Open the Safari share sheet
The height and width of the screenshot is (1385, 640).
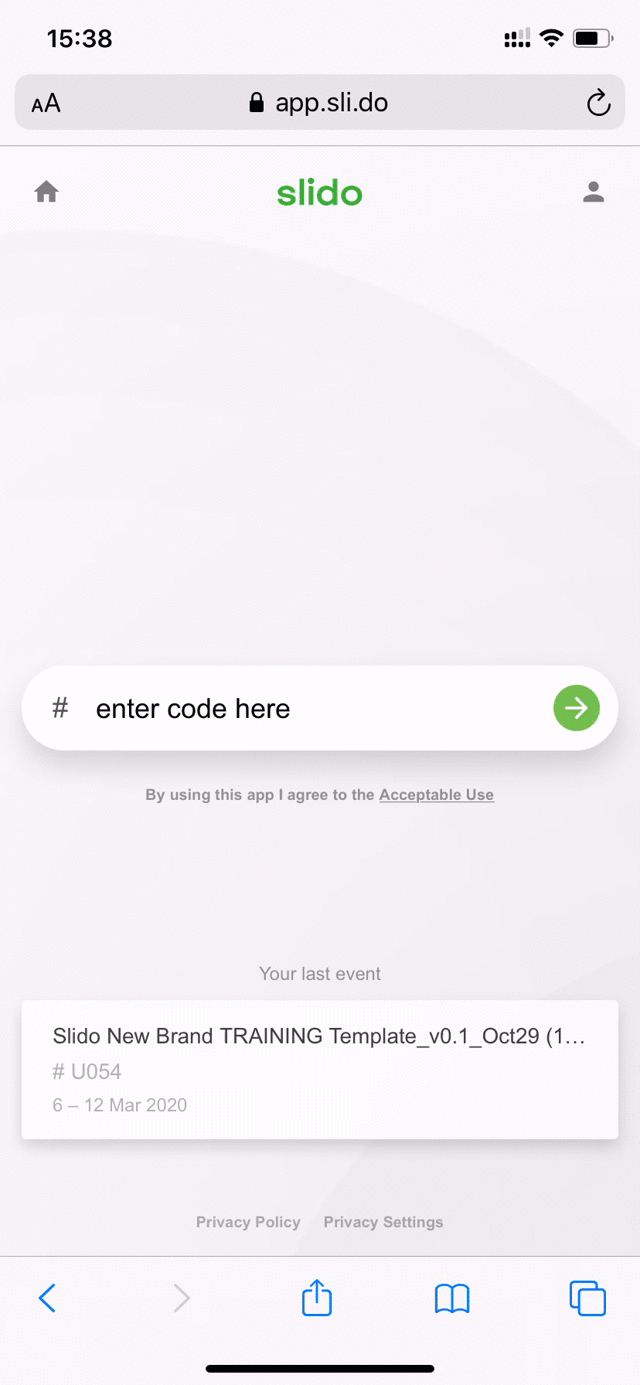click(317, 1297)
